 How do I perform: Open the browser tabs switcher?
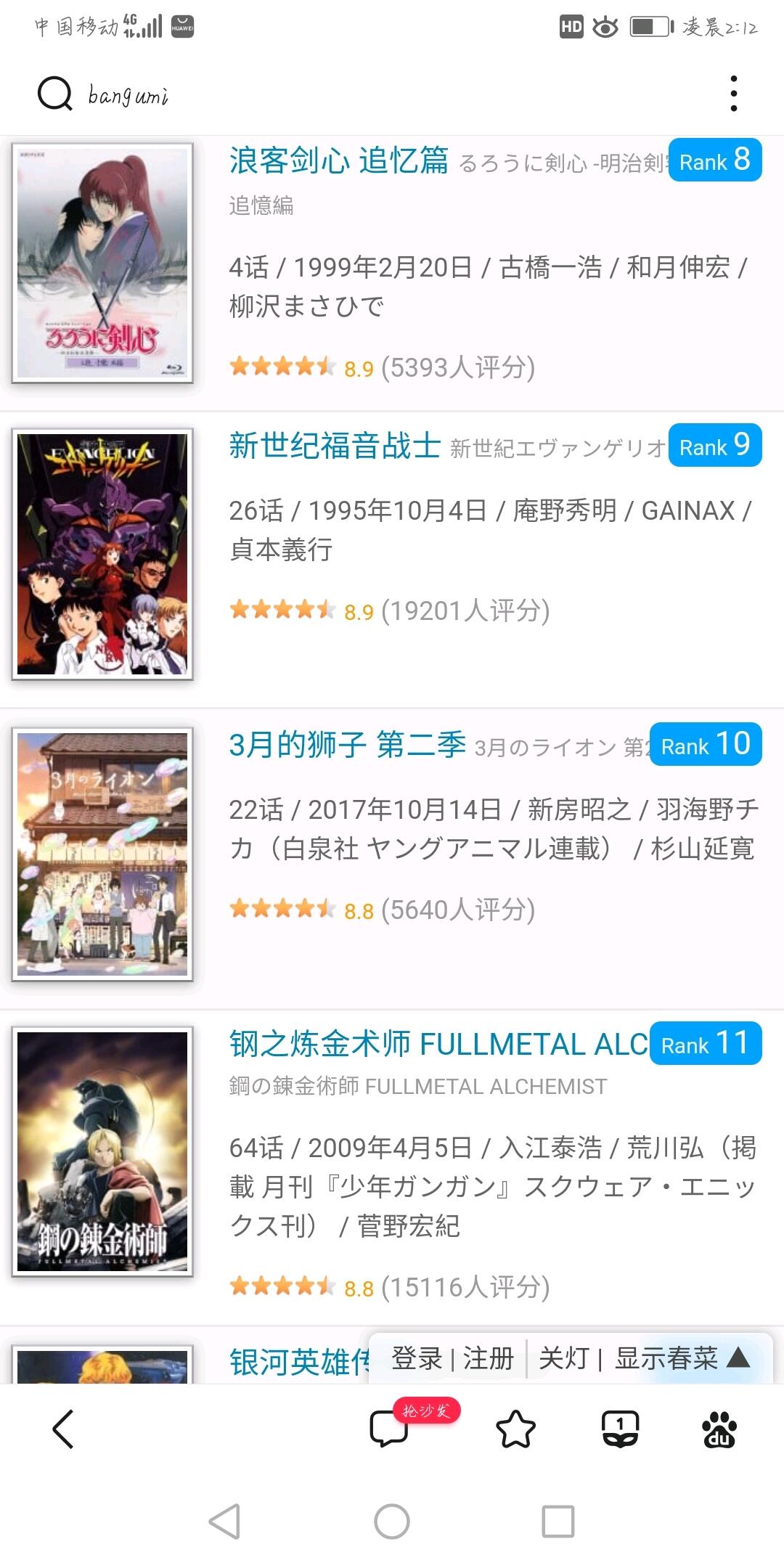tap(620, 1429)
